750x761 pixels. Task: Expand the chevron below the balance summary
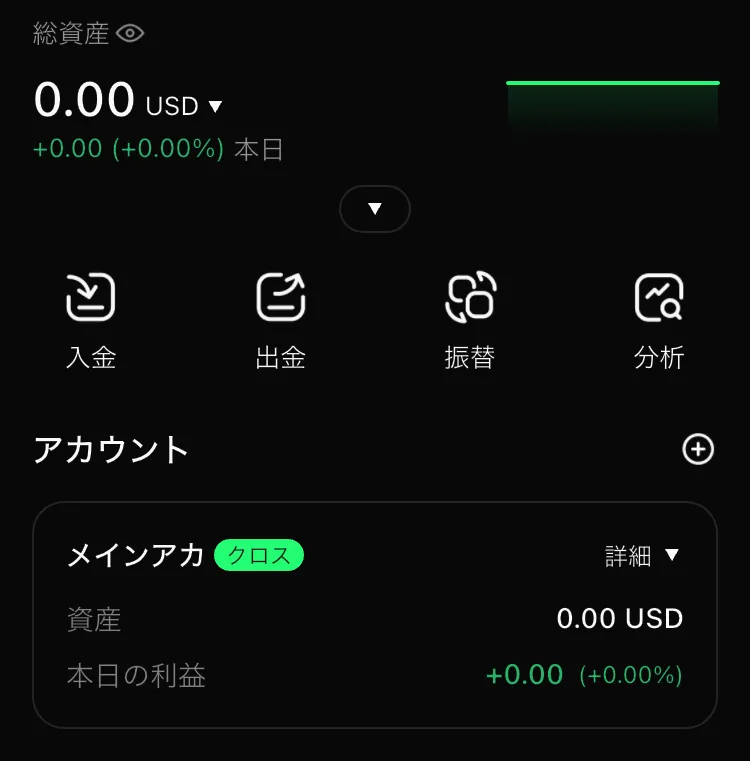click(375, 209)
